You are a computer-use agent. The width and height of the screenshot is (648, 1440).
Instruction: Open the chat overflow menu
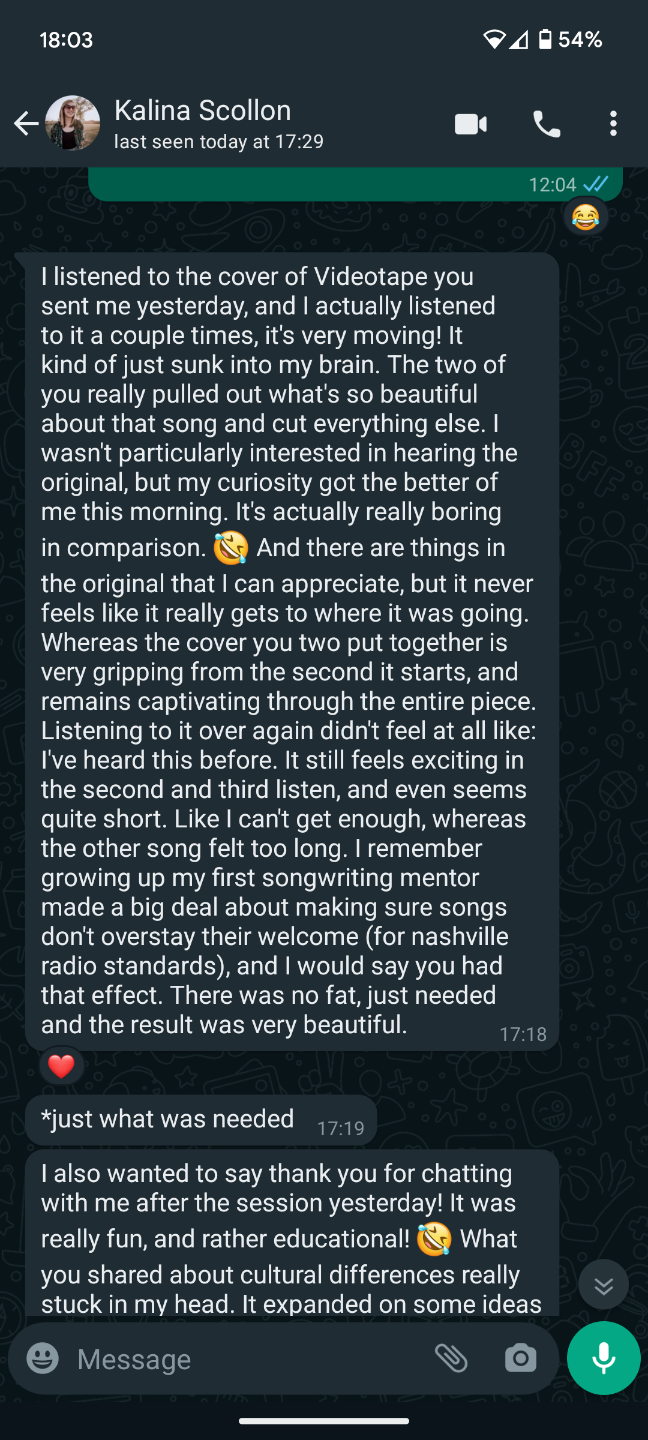pos(613,124)
